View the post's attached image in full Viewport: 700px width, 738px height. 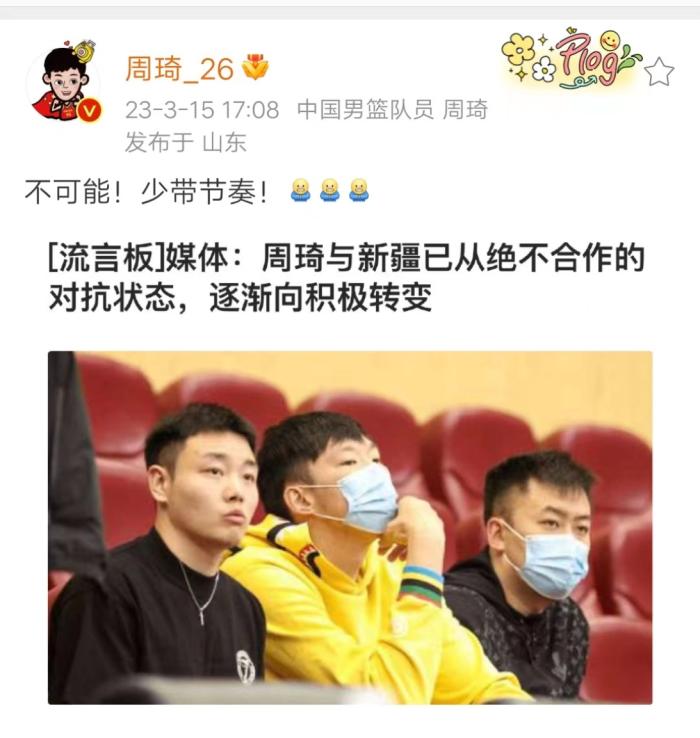[x=350, y=527]
